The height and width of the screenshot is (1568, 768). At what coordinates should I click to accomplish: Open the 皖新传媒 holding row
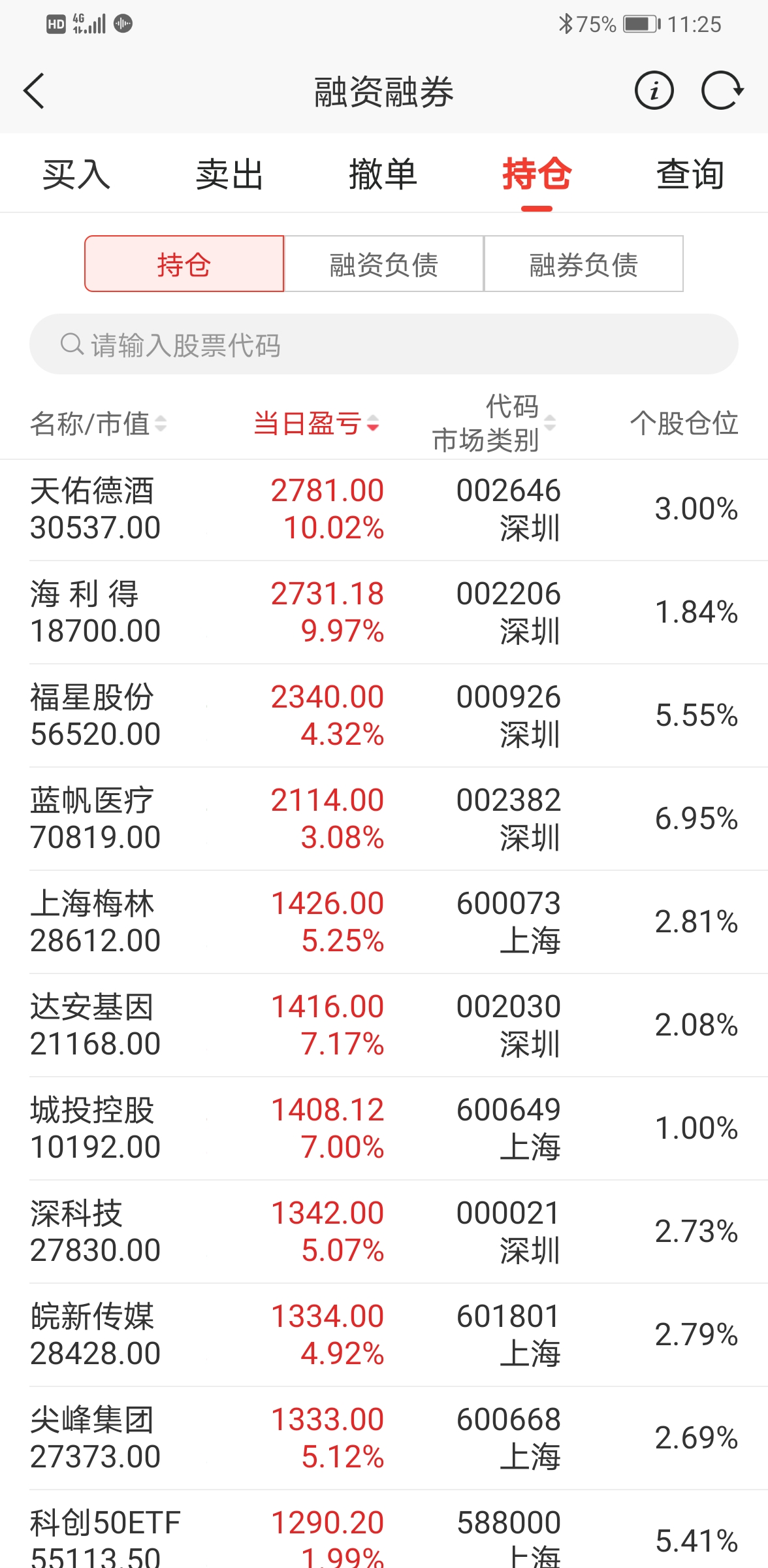[x=384, y=1335]
